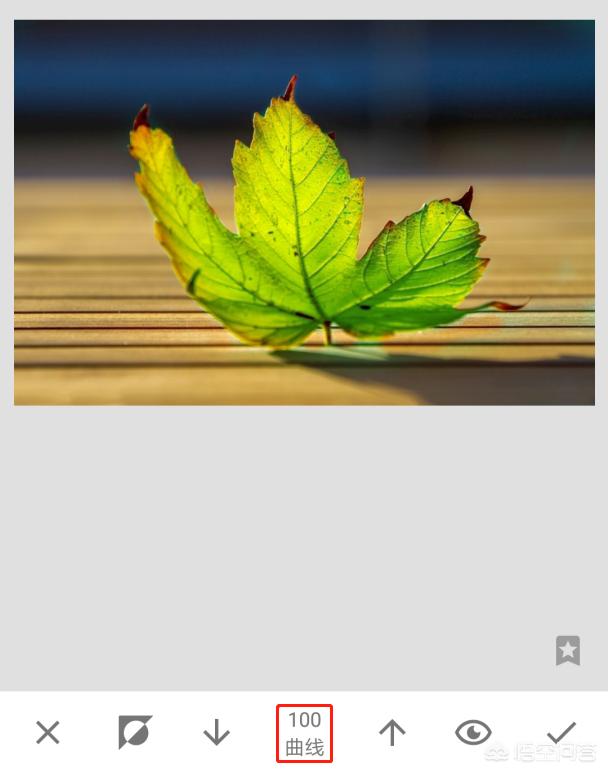Viewport: 608px width, 773px height.
Task: Open the starred bookmark icon
Action: click(567, 650)
